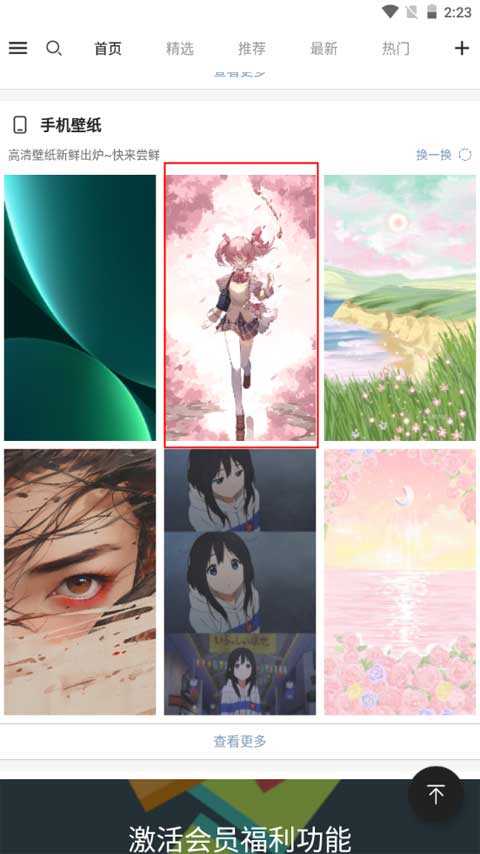Image resolution: width=480 pixels, height=854 pixels.
Task: Open the hamburger drawer menu
Action: coord(18,48)
